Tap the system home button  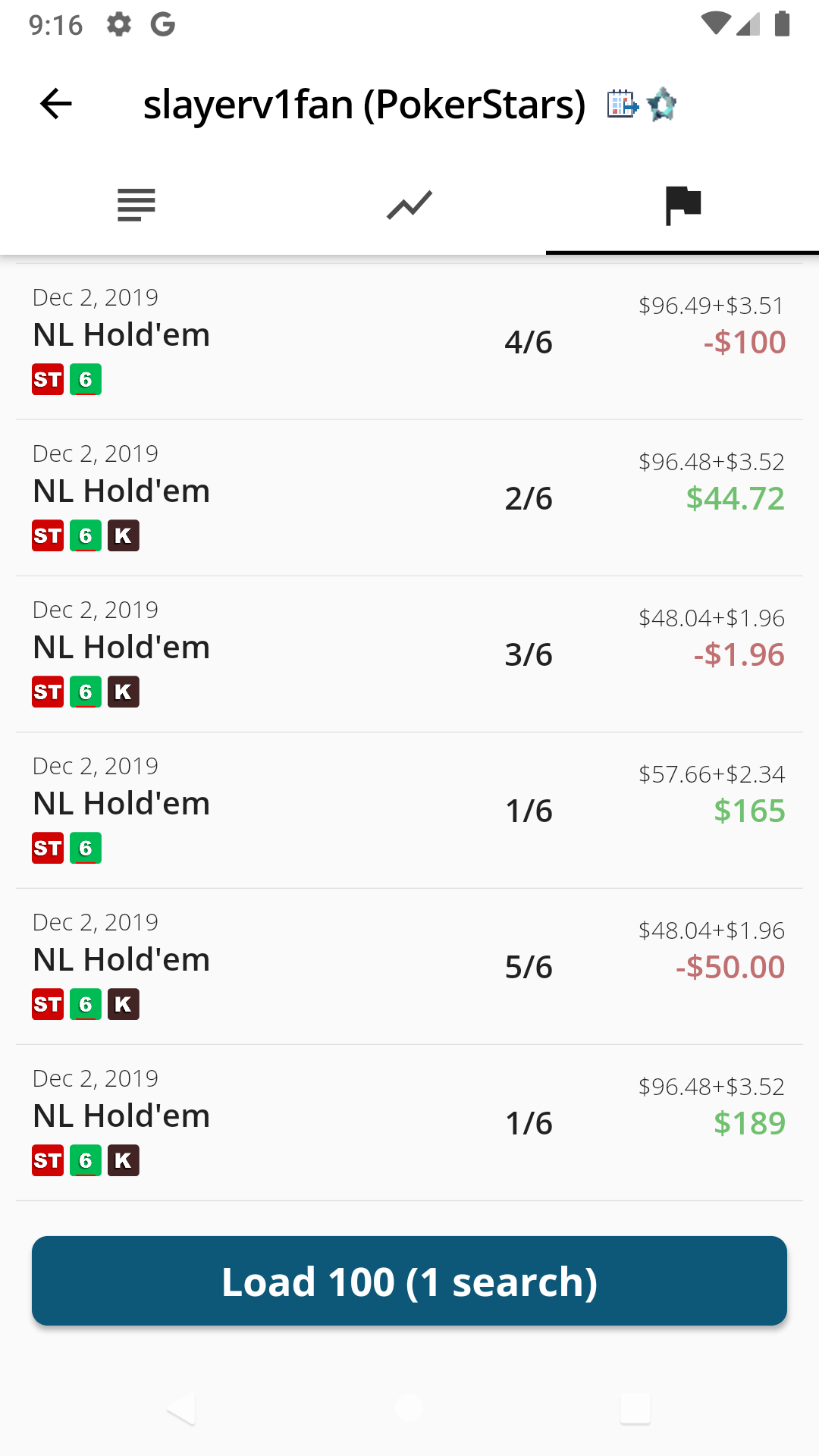coord(409,1409)
